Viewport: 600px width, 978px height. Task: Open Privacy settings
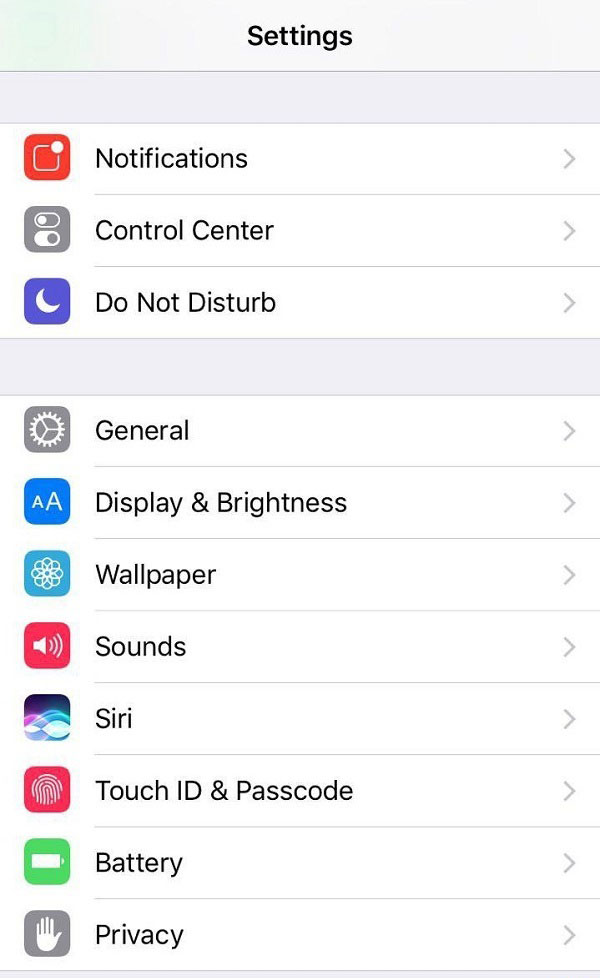300,935
